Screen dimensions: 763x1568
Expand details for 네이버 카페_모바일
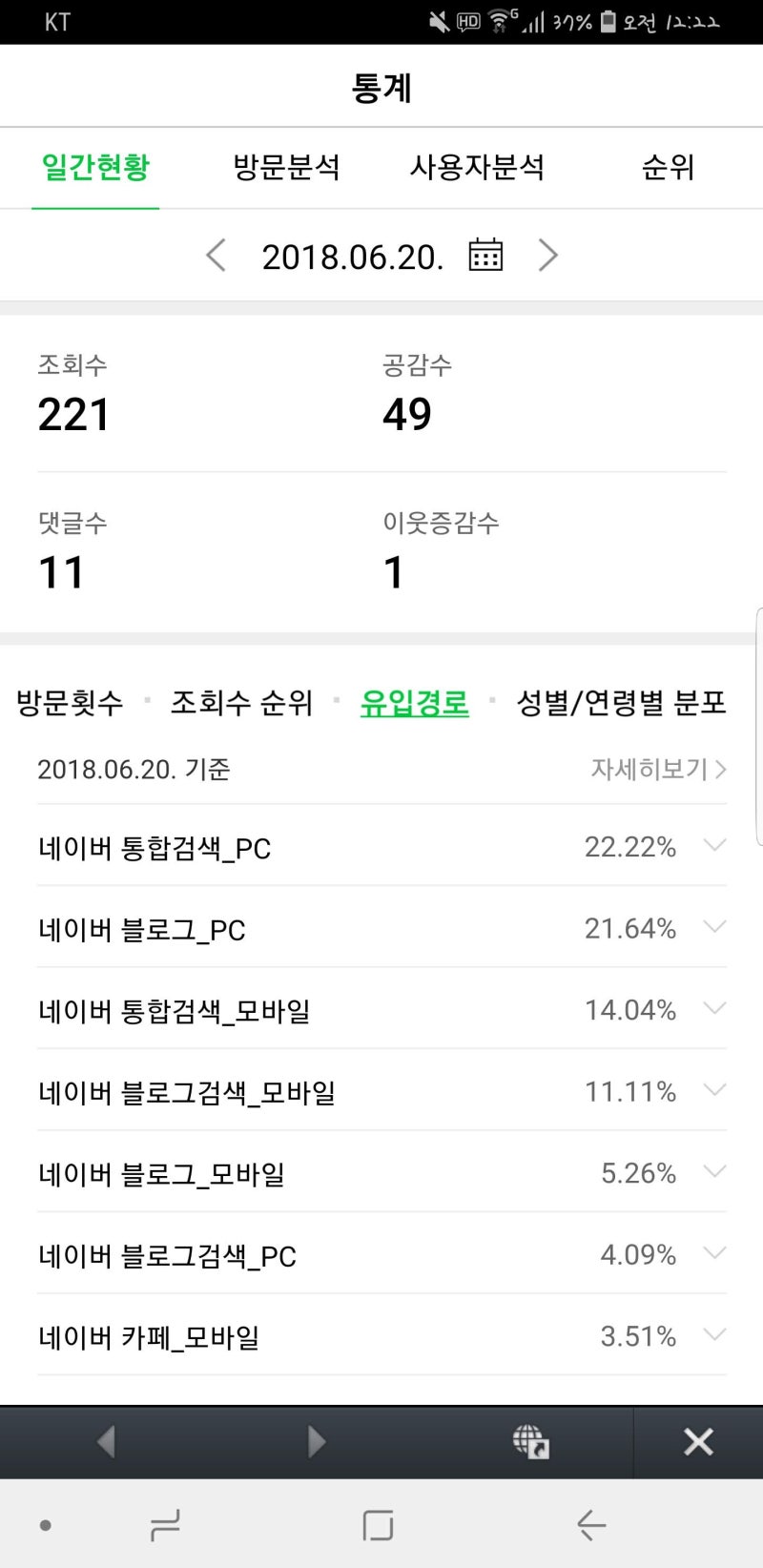[714, 1335]
